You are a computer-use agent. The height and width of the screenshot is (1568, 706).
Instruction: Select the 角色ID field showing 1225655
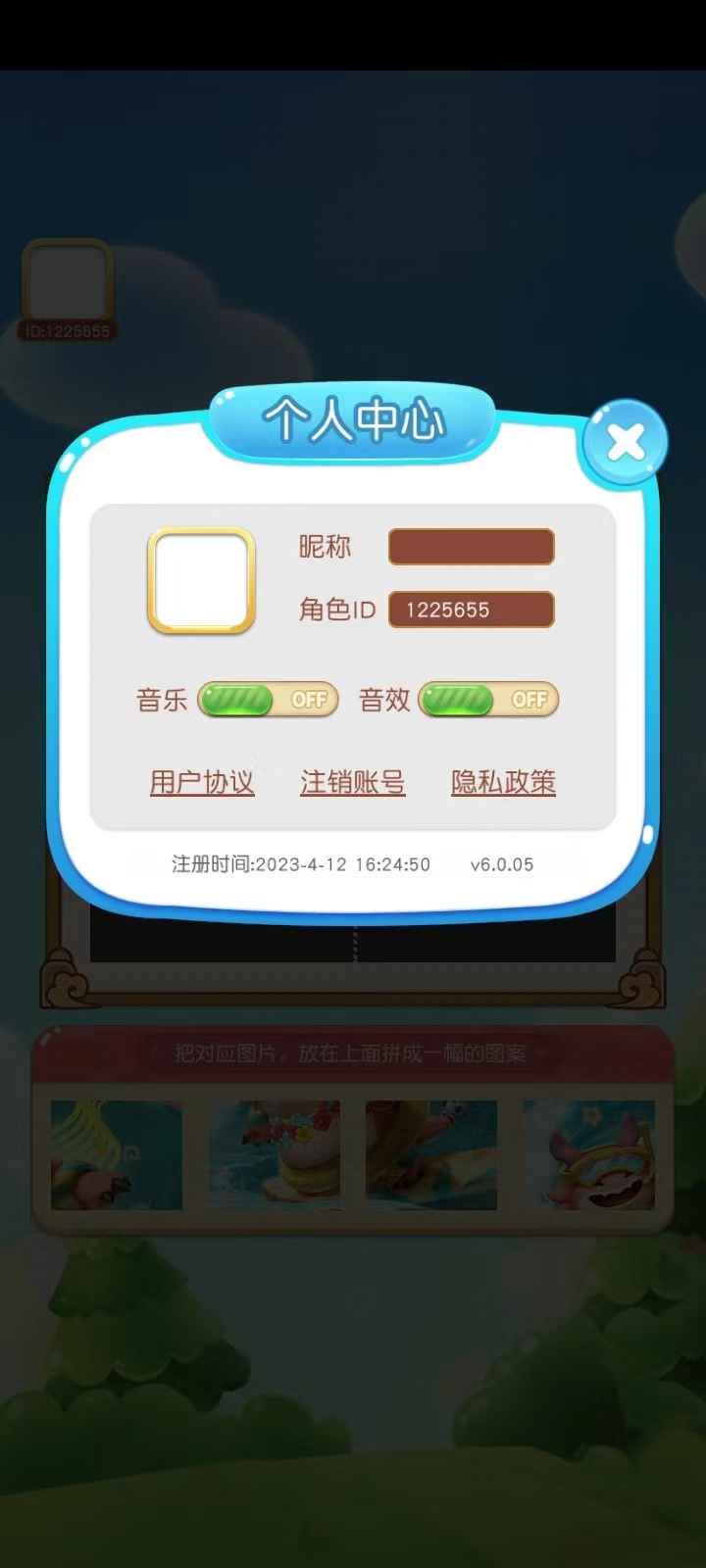(471, 610)
